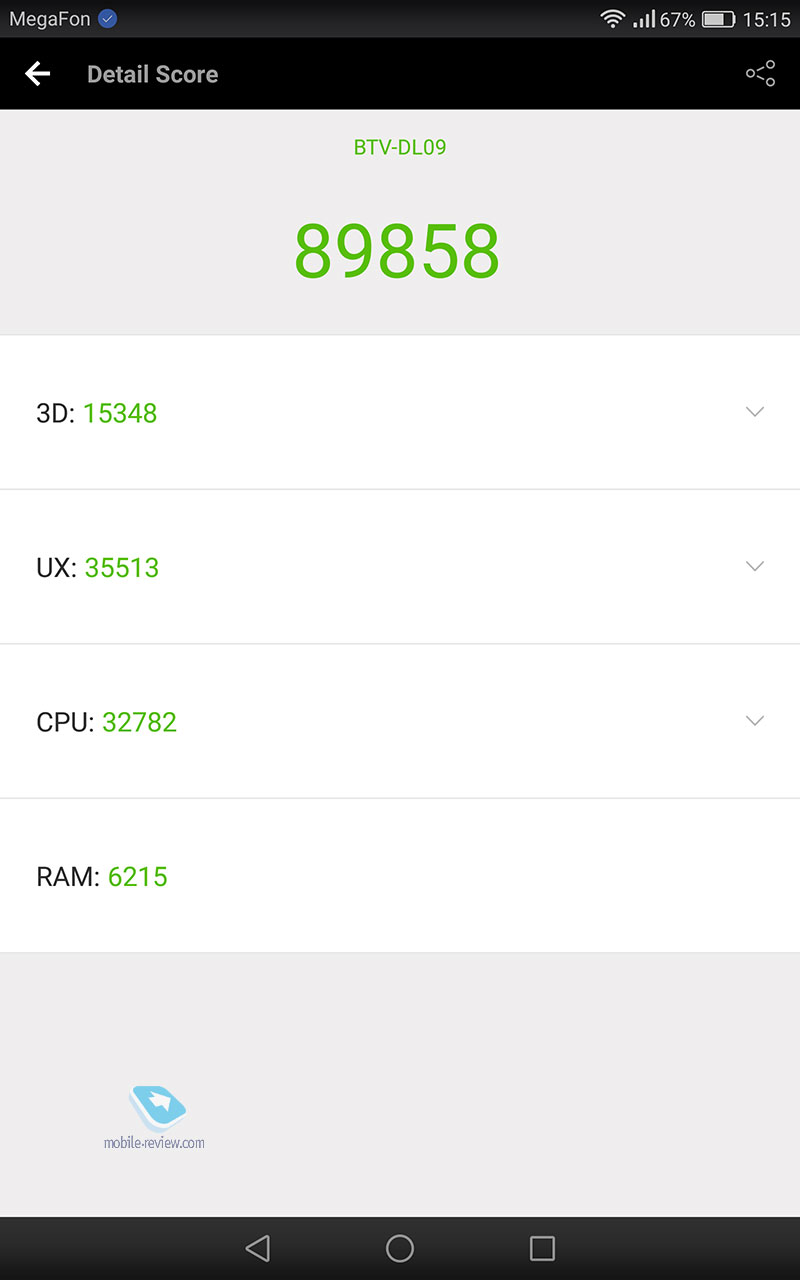
Task: Tap the system home button
Action: pyautogui.click(x=400, y=1248)
